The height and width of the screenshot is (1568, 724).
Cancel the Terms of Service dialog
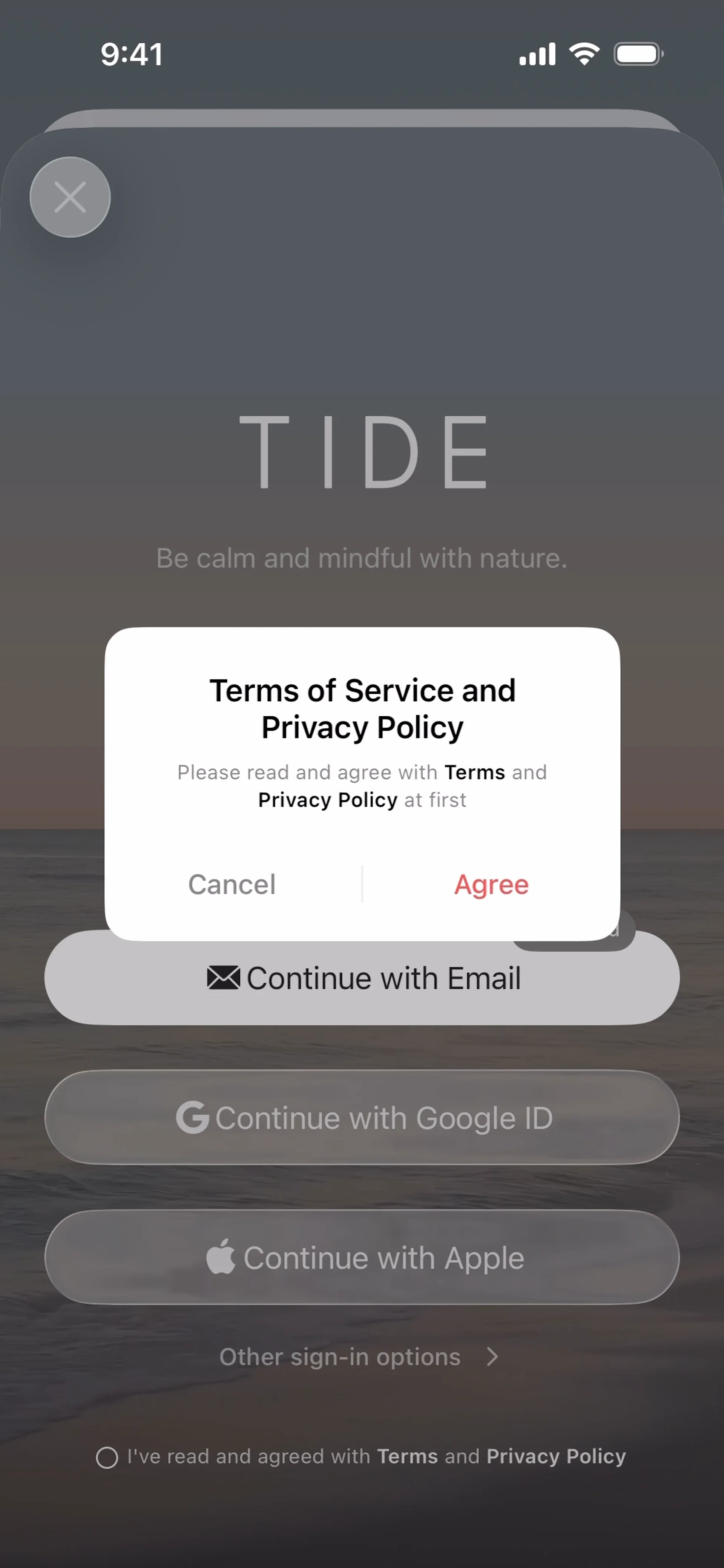pyautogui.click(x=232, y=884)
